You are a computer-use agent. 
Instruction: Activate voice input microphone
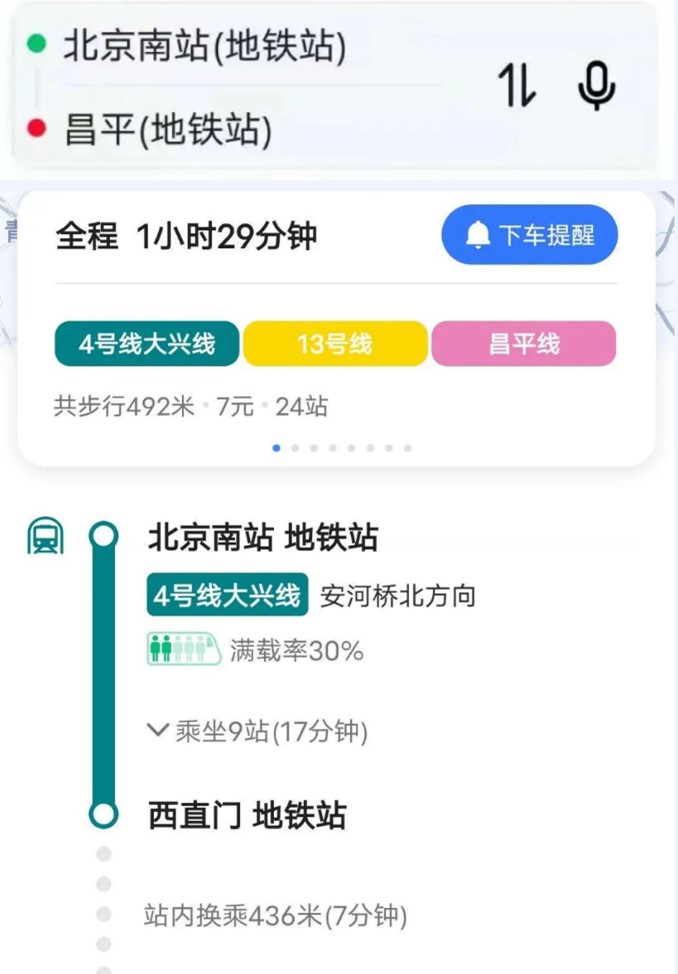pyautogui.click(x=596, y=87)
